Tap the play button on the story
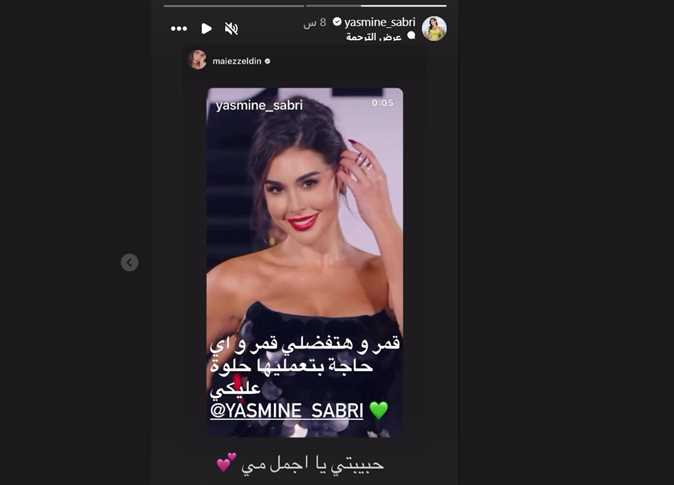The image size is (674, 485). [206, 28]
